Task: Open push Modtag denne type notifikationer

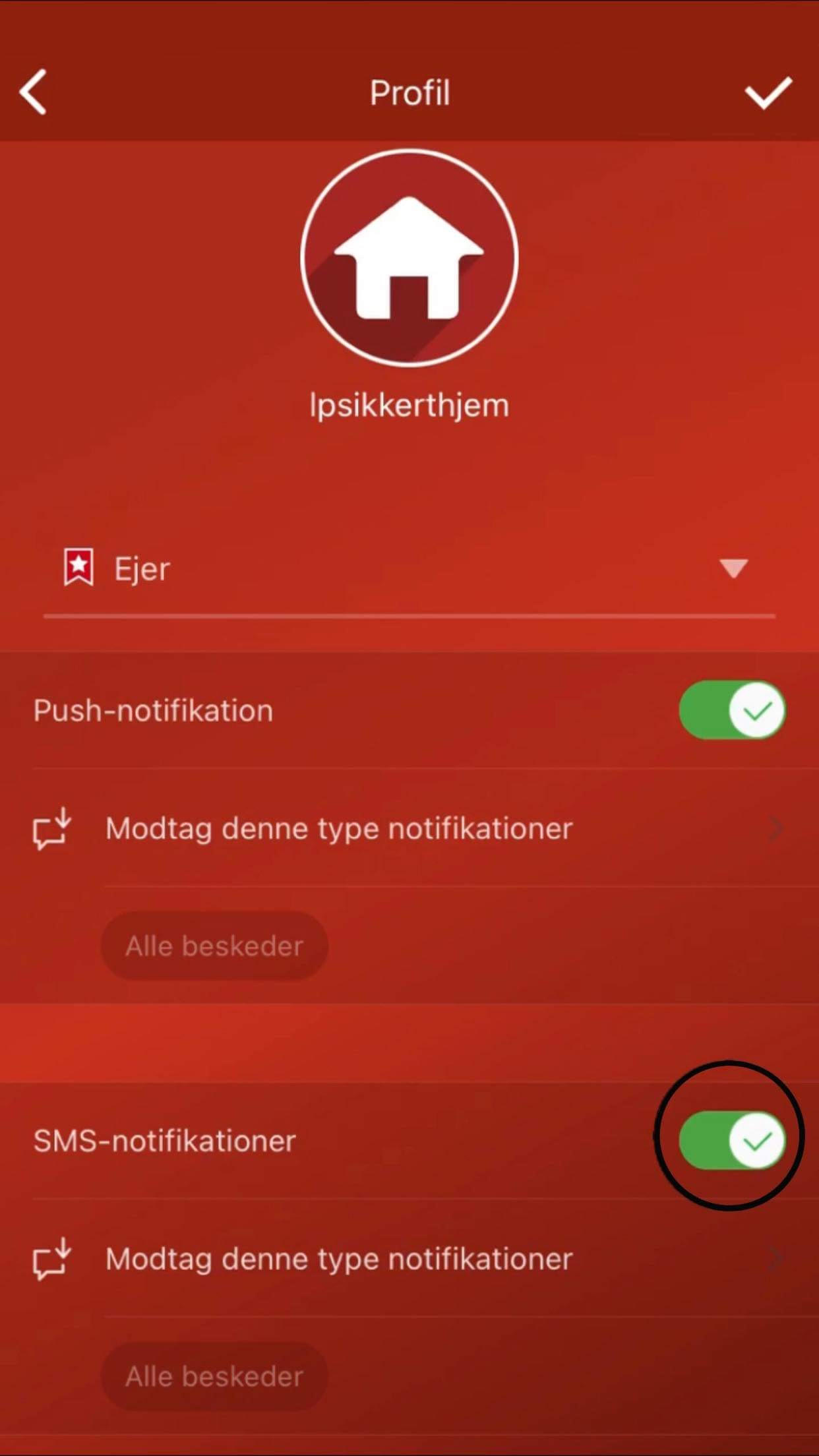Action: click(409, 828)
